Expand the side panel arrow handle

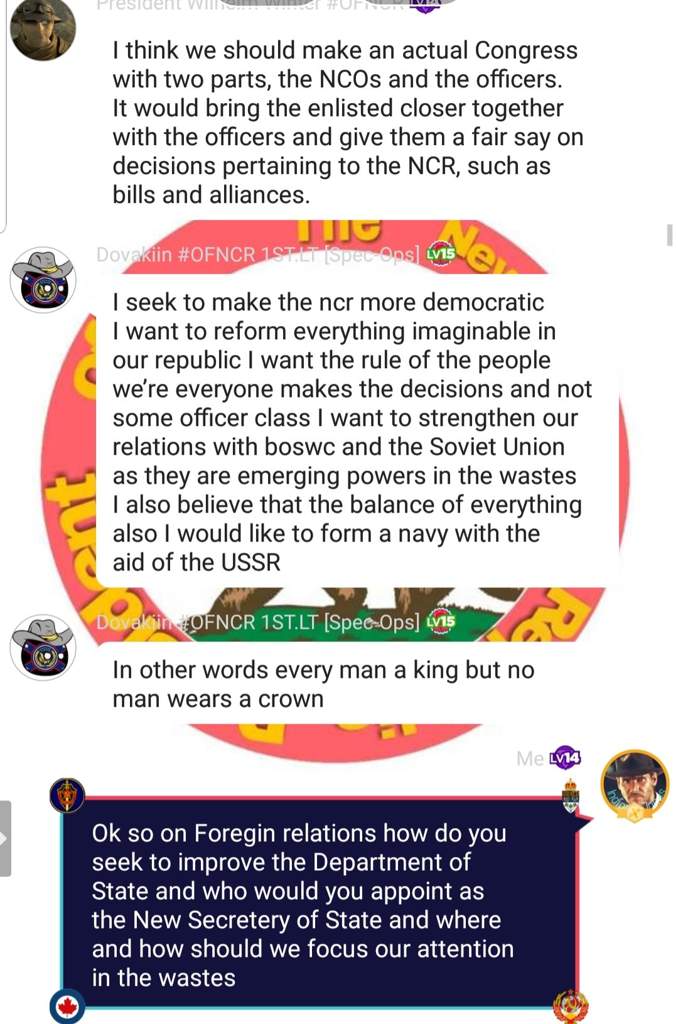[x=5, y=838]
